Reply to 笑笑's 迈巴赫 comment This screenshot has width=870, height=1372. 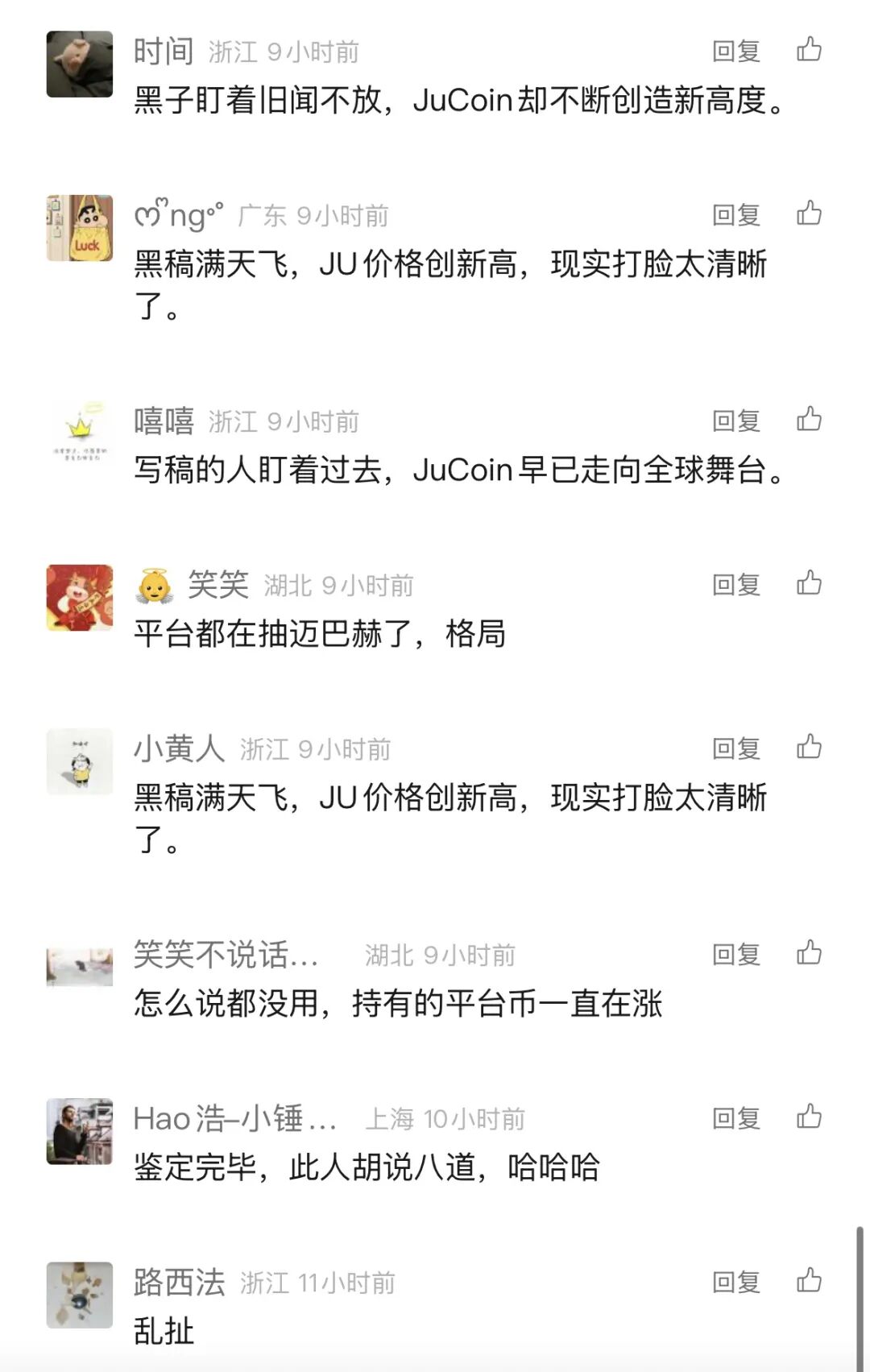(x=736, y=585)
